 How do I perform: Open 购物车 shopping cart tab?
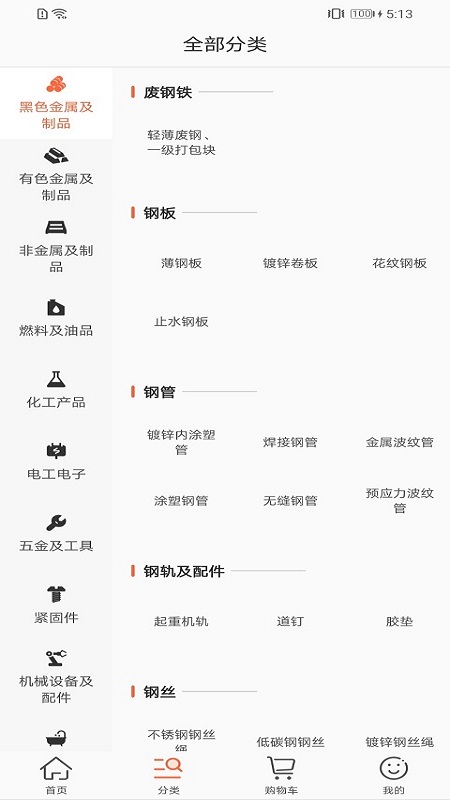[281, 776]
